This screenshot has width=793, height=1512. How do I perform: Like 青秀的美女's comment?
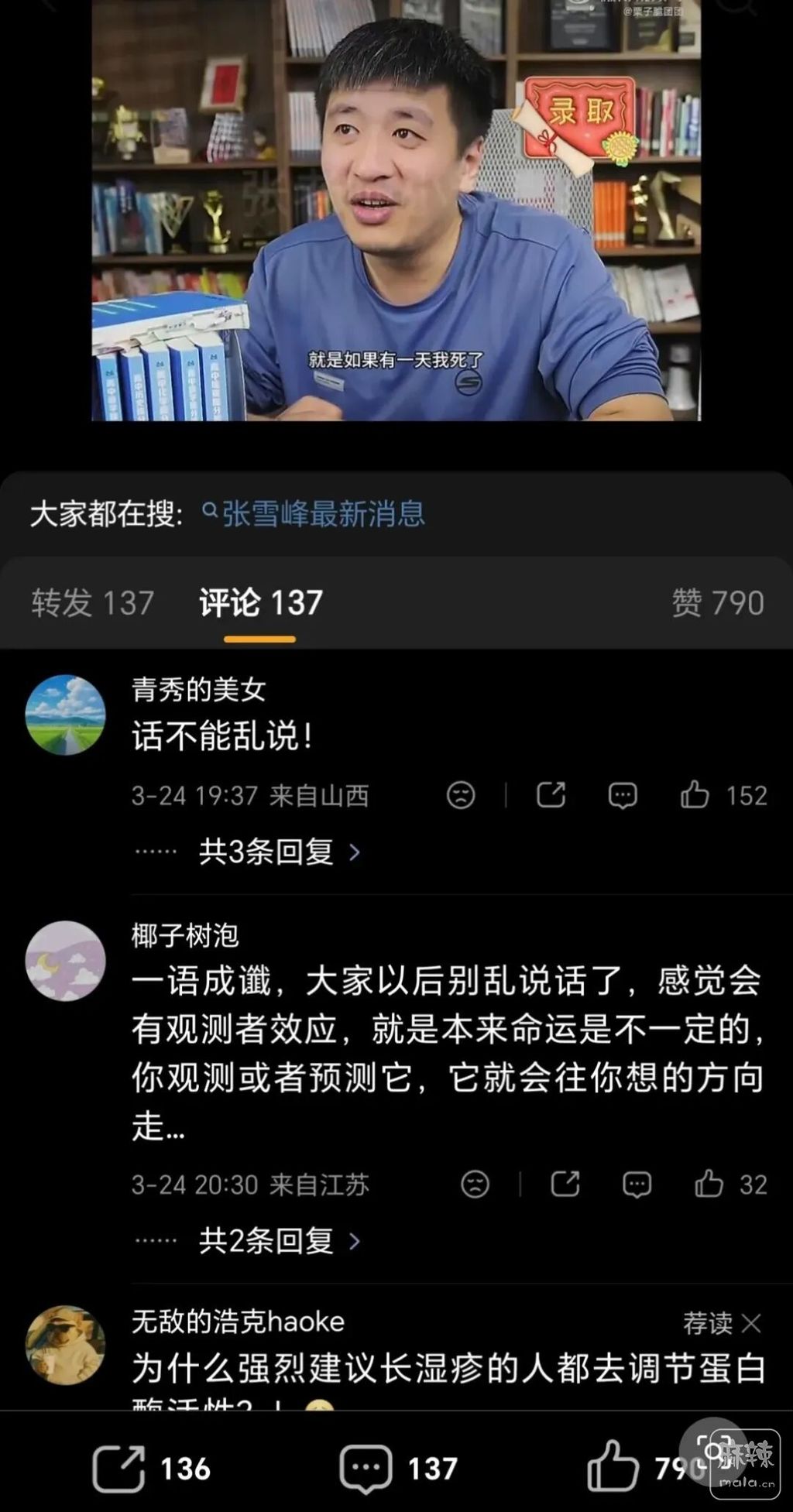695,795
